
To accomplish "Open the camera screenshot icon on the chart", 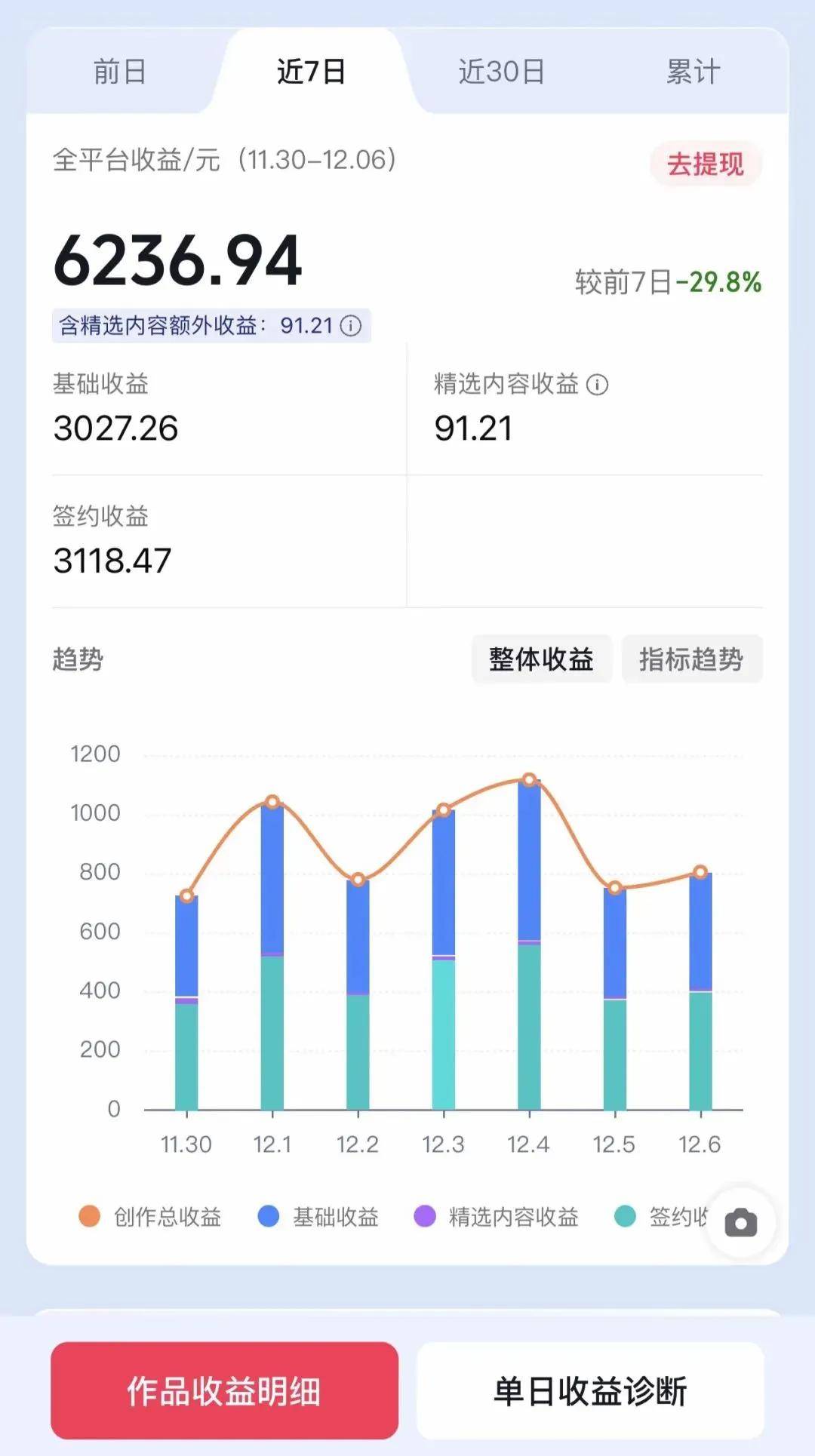I will tap(740, 1223).
